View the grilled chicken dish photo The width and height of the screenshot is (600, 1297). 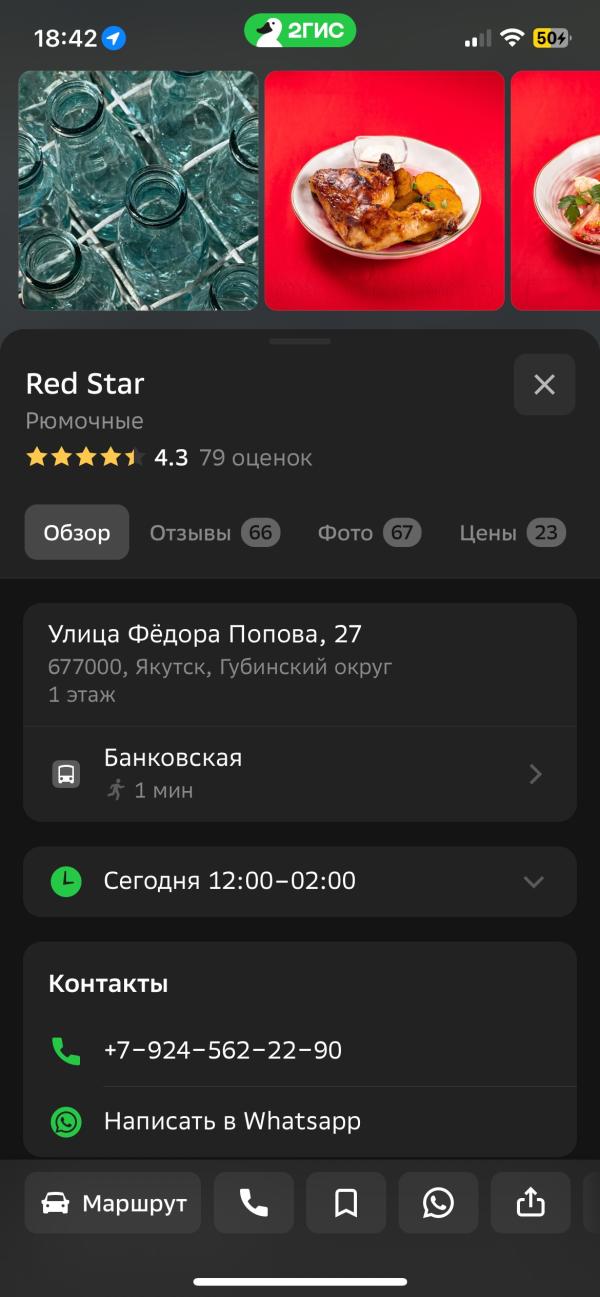[384, 190]
